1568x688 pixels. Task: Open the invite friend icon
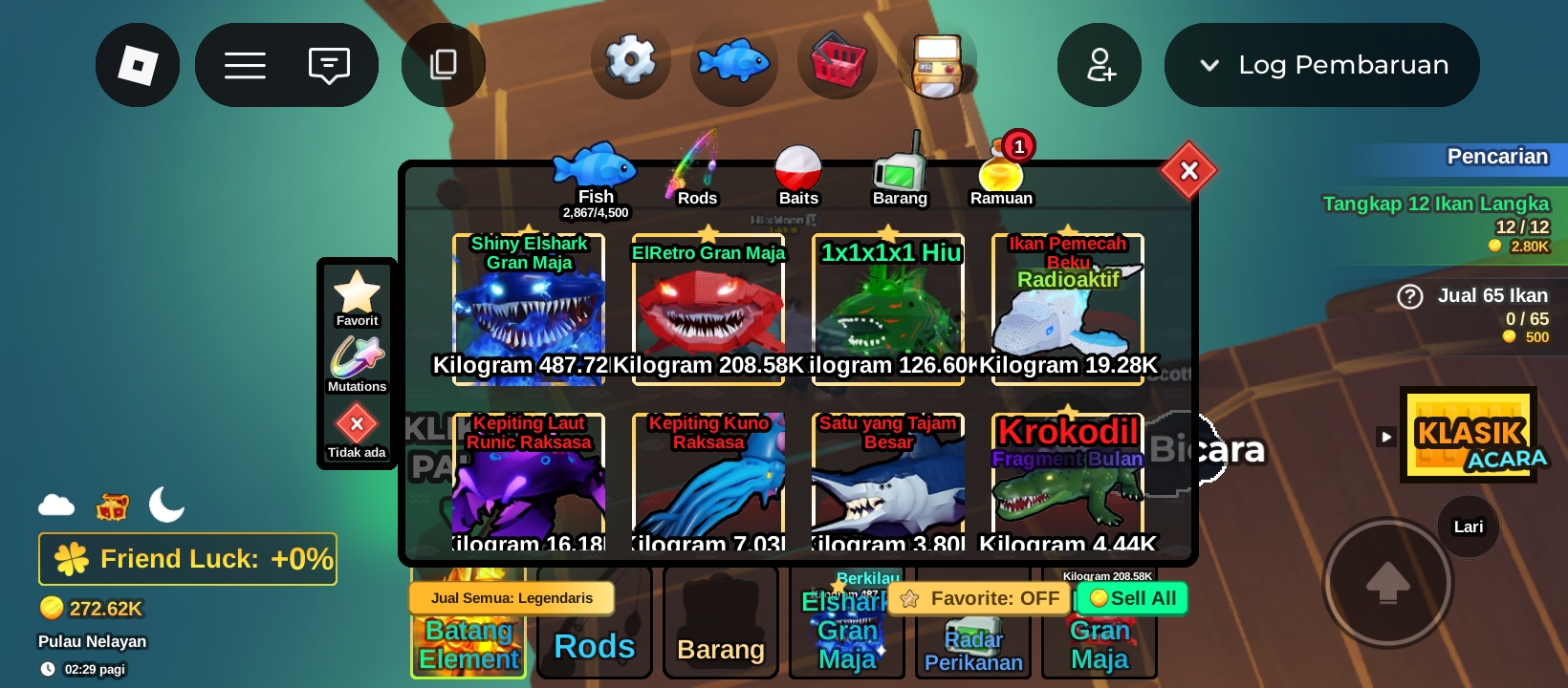(1100, 65)
